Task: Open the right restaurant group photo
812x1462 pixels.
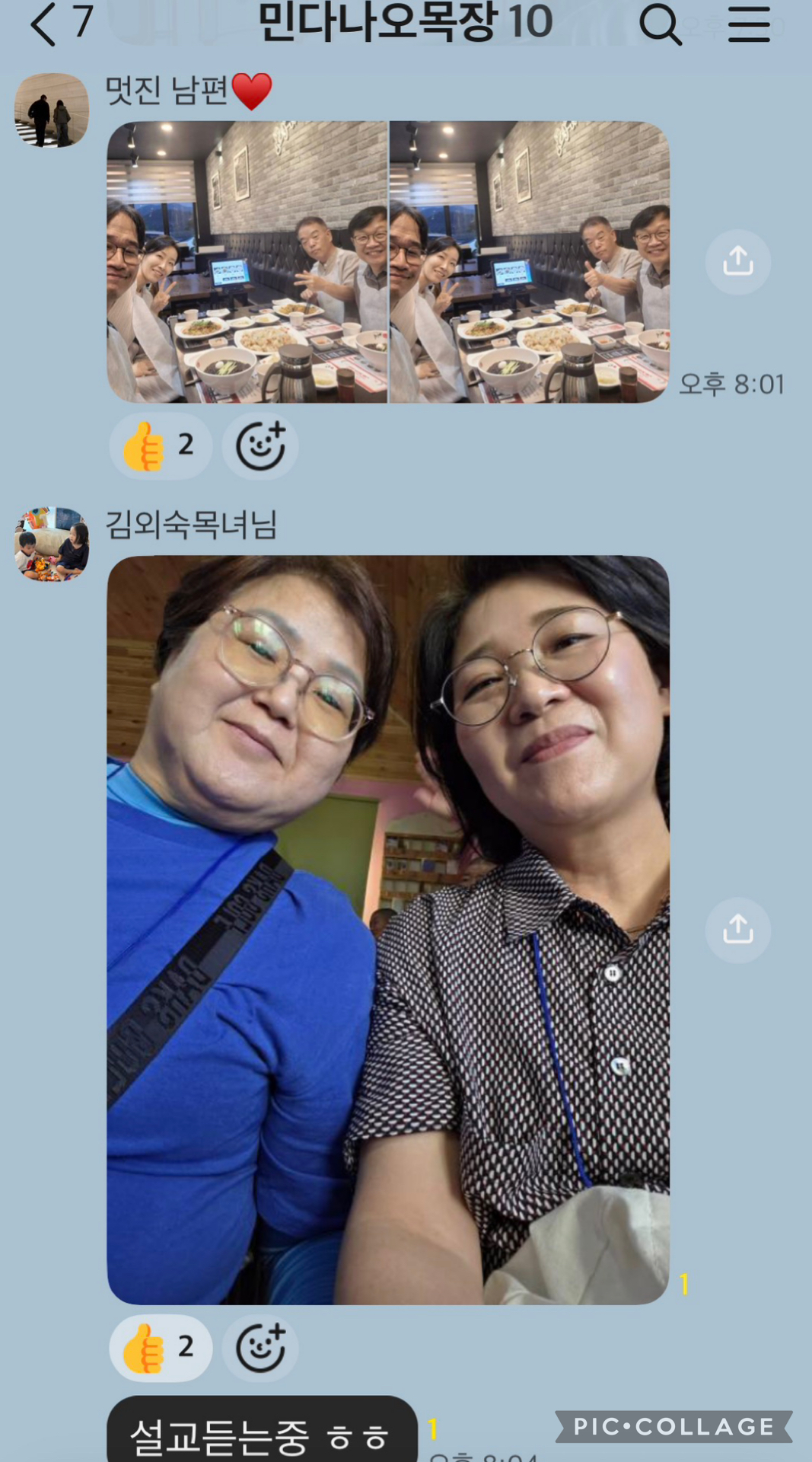Action: click(x=530, y=262)
